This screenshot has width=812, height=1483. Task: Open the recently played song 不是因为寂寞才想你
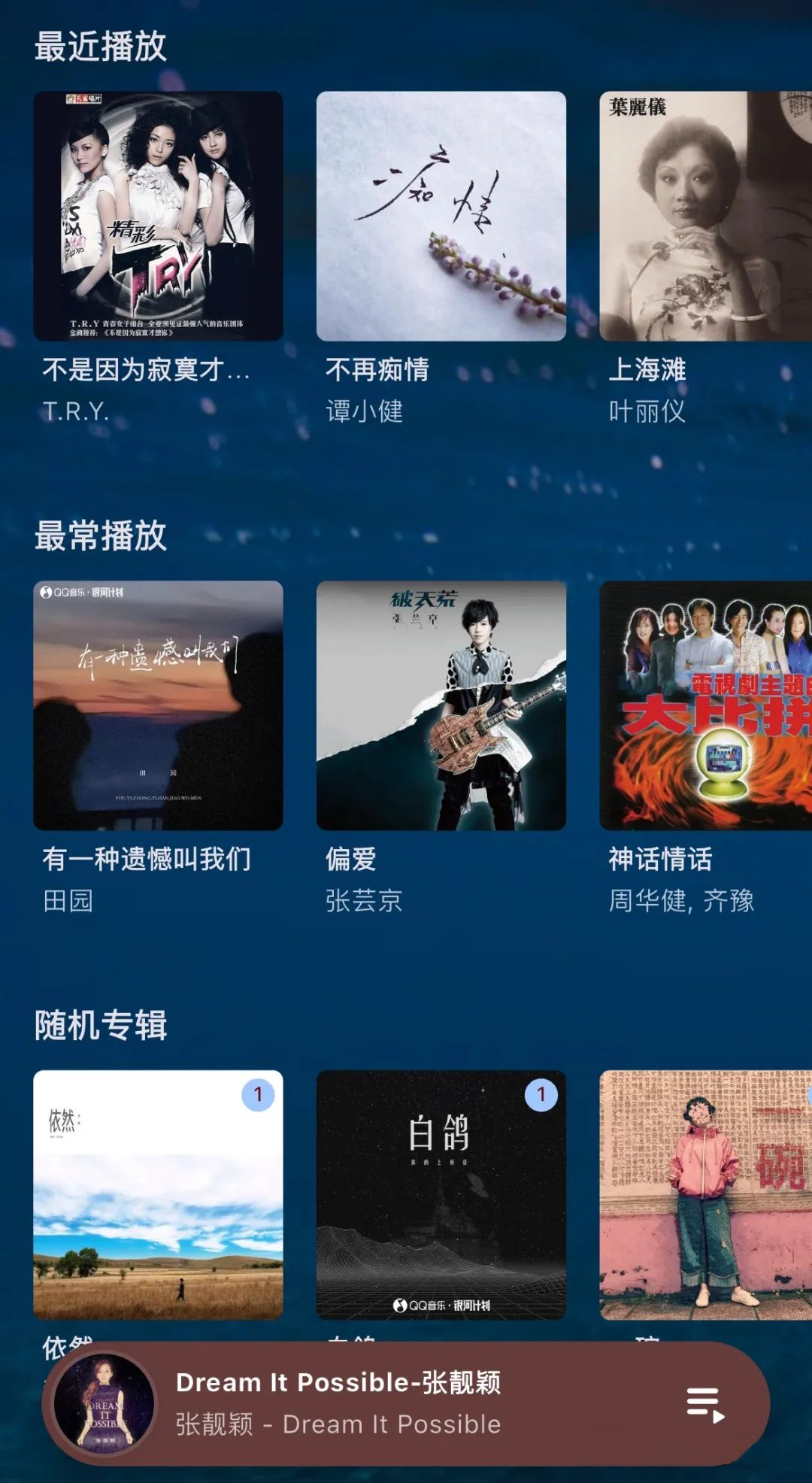[x=158, y=217]
